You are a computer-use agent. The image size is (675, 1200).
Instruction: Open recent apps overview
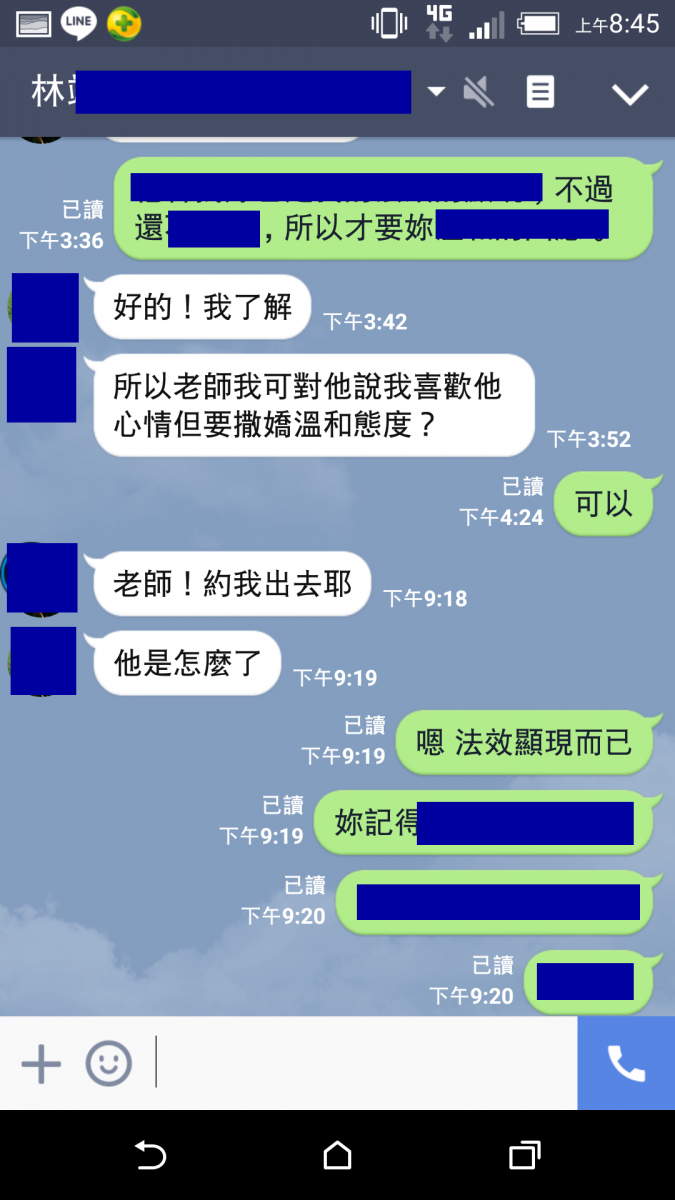click(x=524, y=1156)
